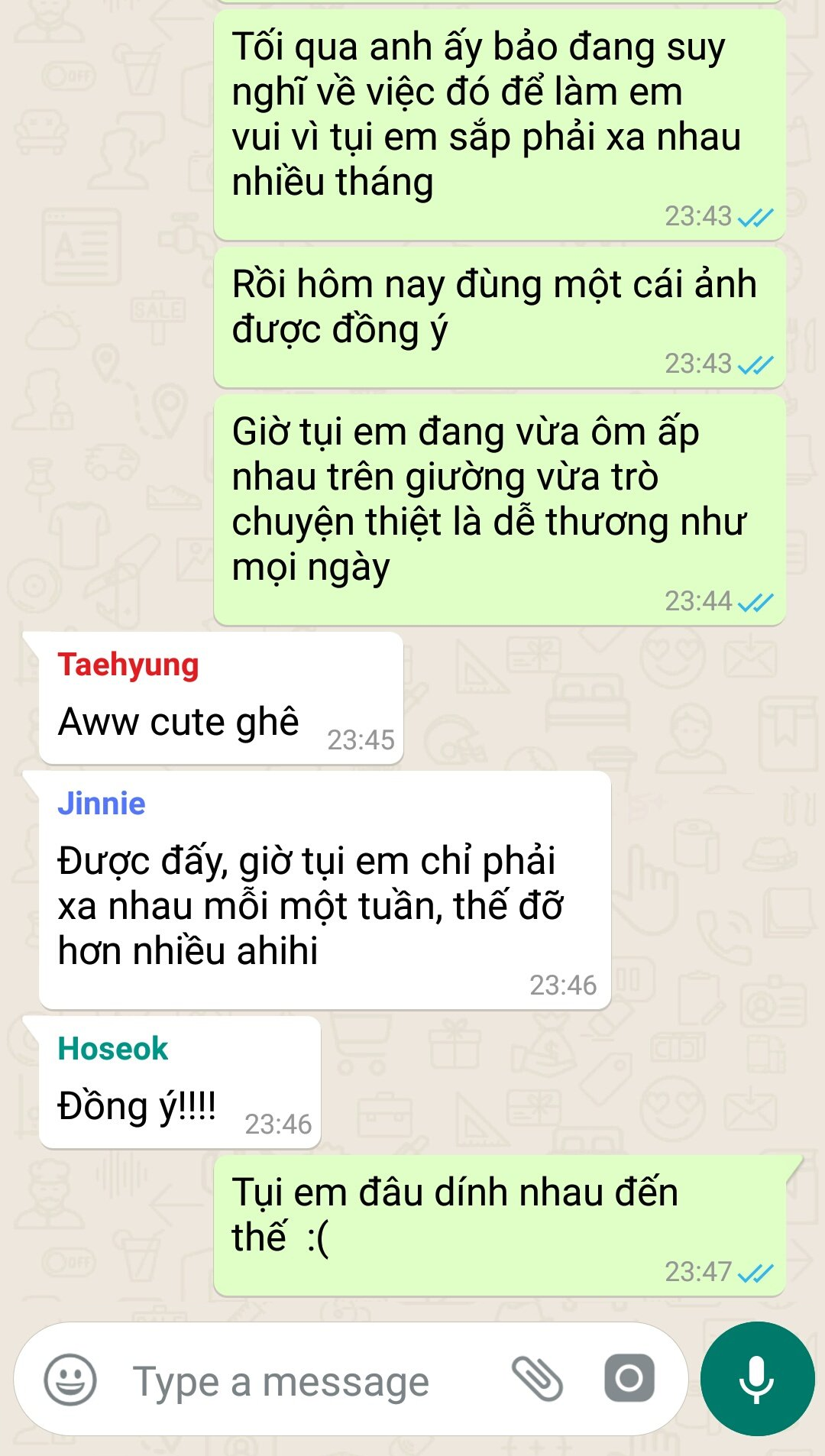This screenshot has height=1456, width=825.
Task: Tap Taehyung's name on his message
Action: pyautogui.click(x=128, y=665)
